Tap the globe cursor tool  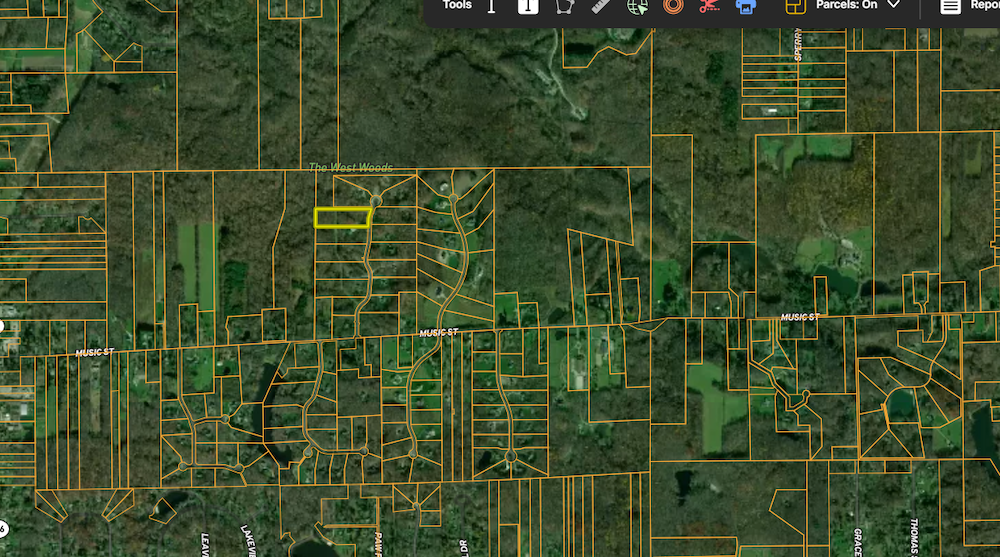click(636, 6)
